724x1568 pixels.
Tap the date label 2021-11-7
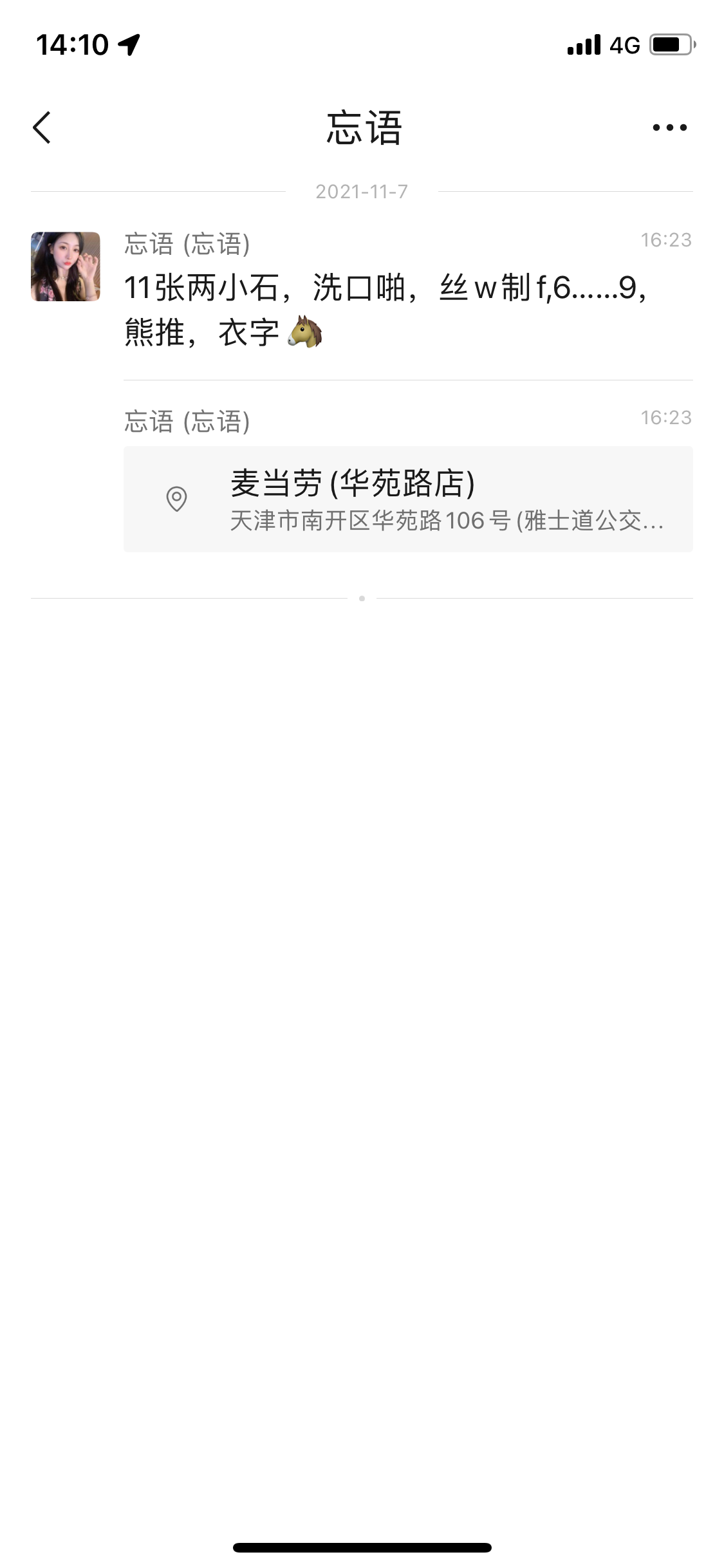click(x=362, y=191)
